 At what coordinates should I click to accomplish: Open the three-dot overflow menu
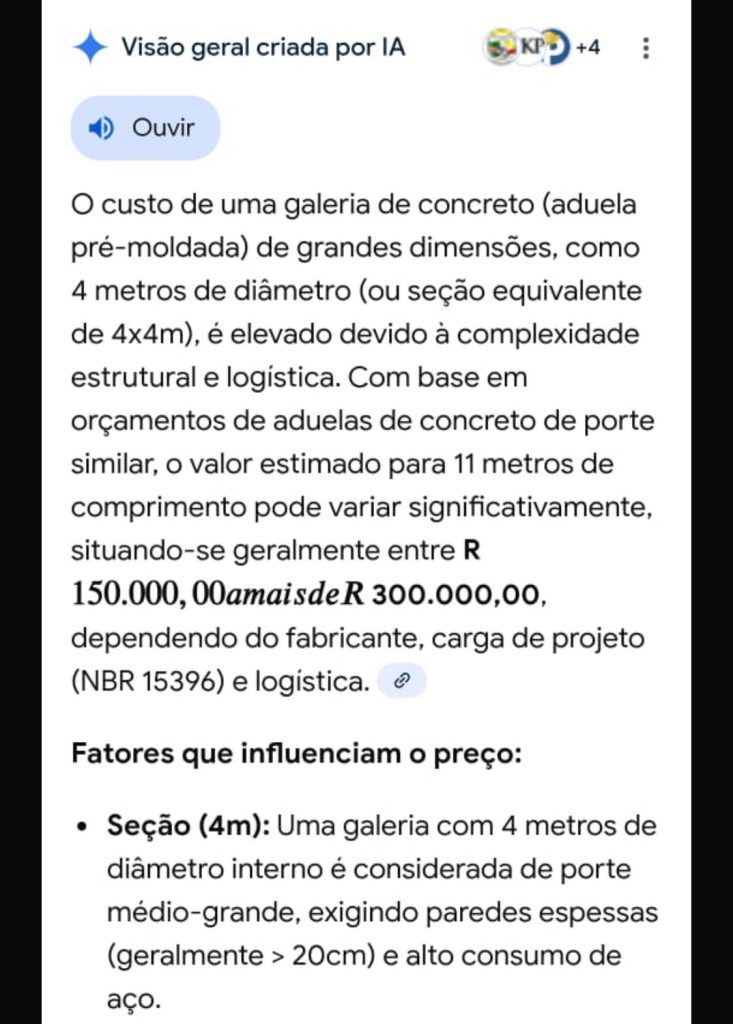646,48
